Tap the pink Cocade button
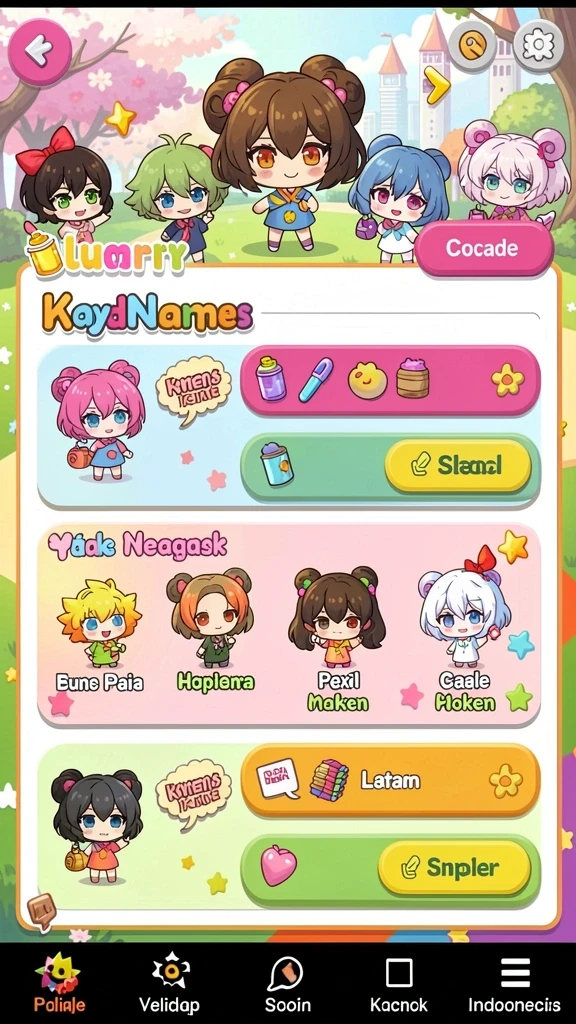This screenshot has width=576, height=1024. (x=482, y=248)
